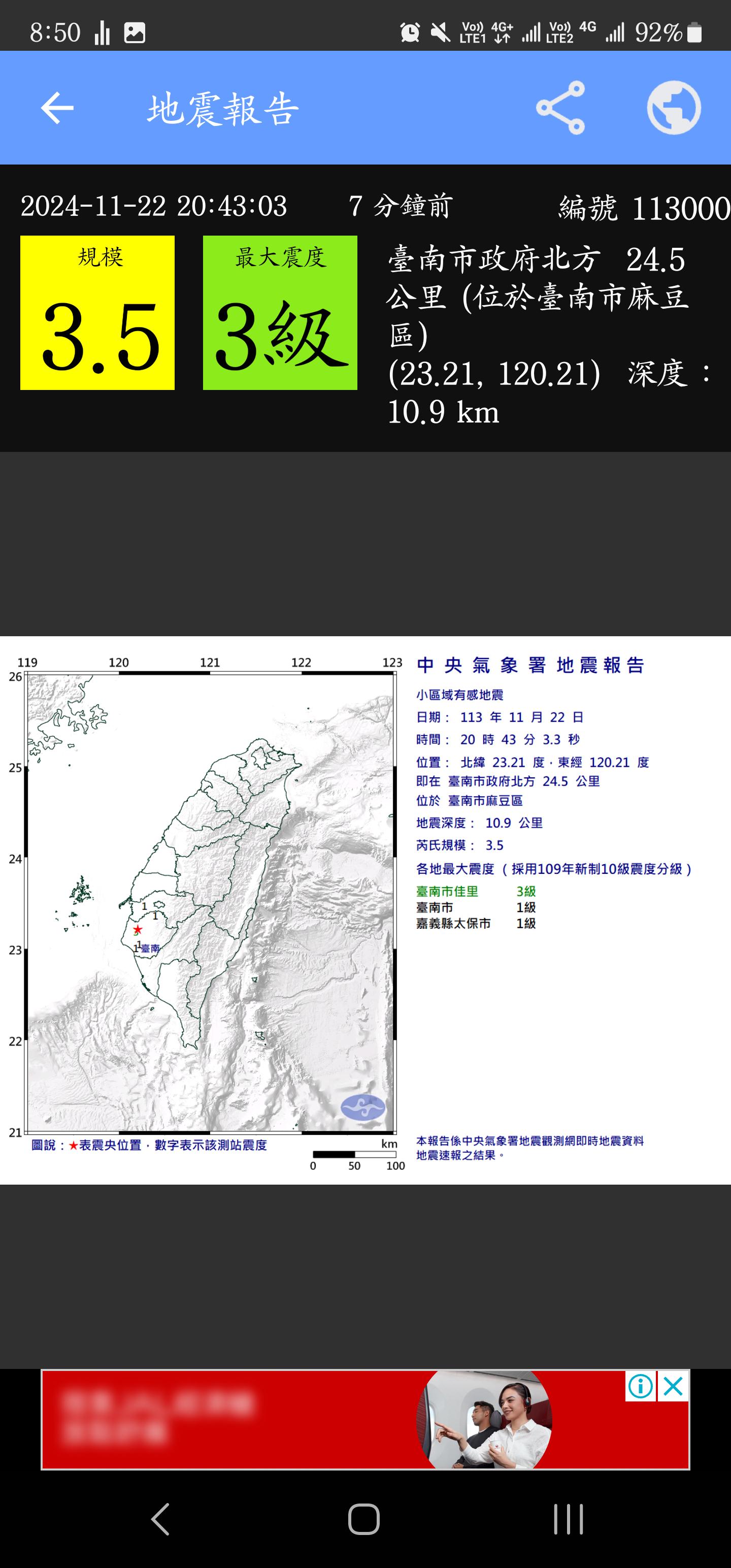Viewport: 731px width, 1568px height.
Task: Open the red banner advertisement
Action: [x=365, y=1420]
